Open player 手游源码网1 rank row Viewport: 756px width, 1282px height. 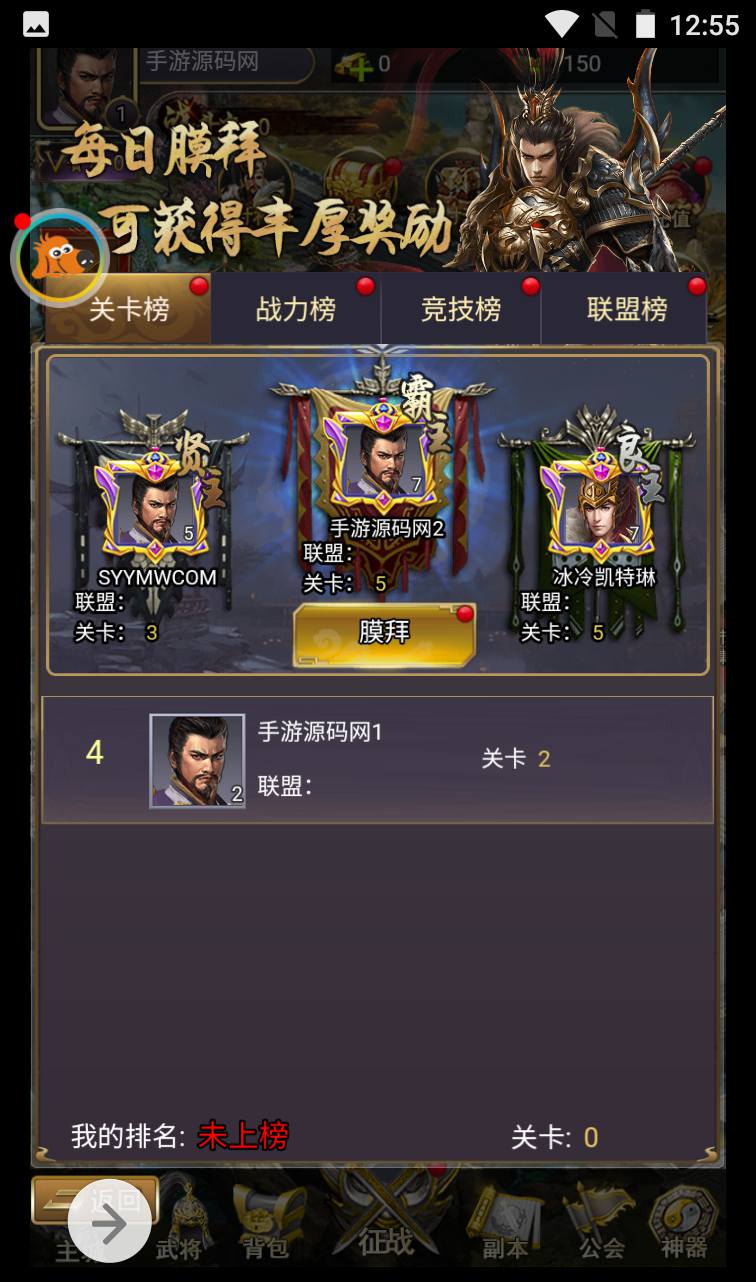[377, 760]
